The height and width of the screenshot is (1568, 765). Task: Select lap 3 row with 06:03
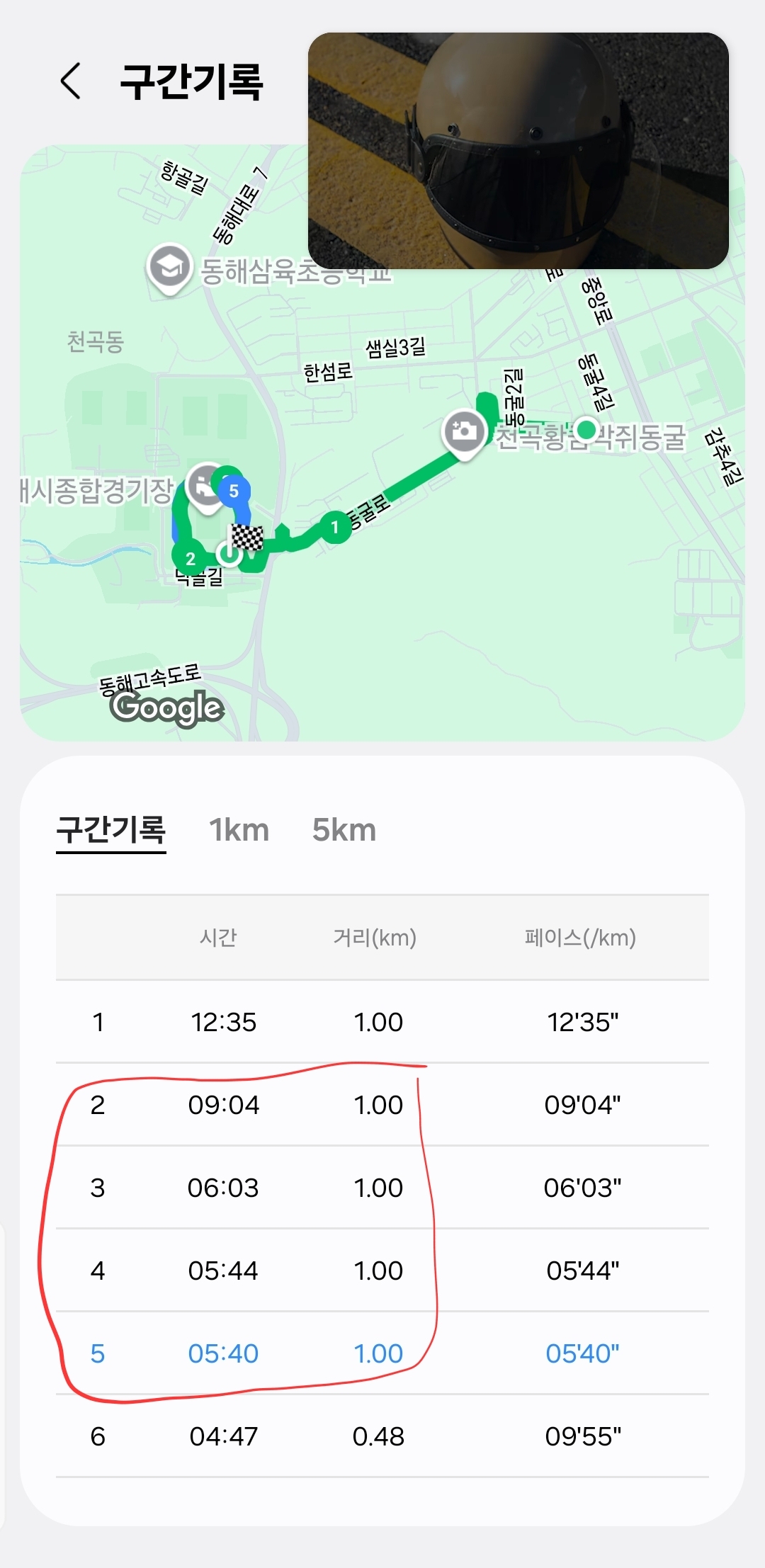pyautogui.click(x=382, y=1188)
